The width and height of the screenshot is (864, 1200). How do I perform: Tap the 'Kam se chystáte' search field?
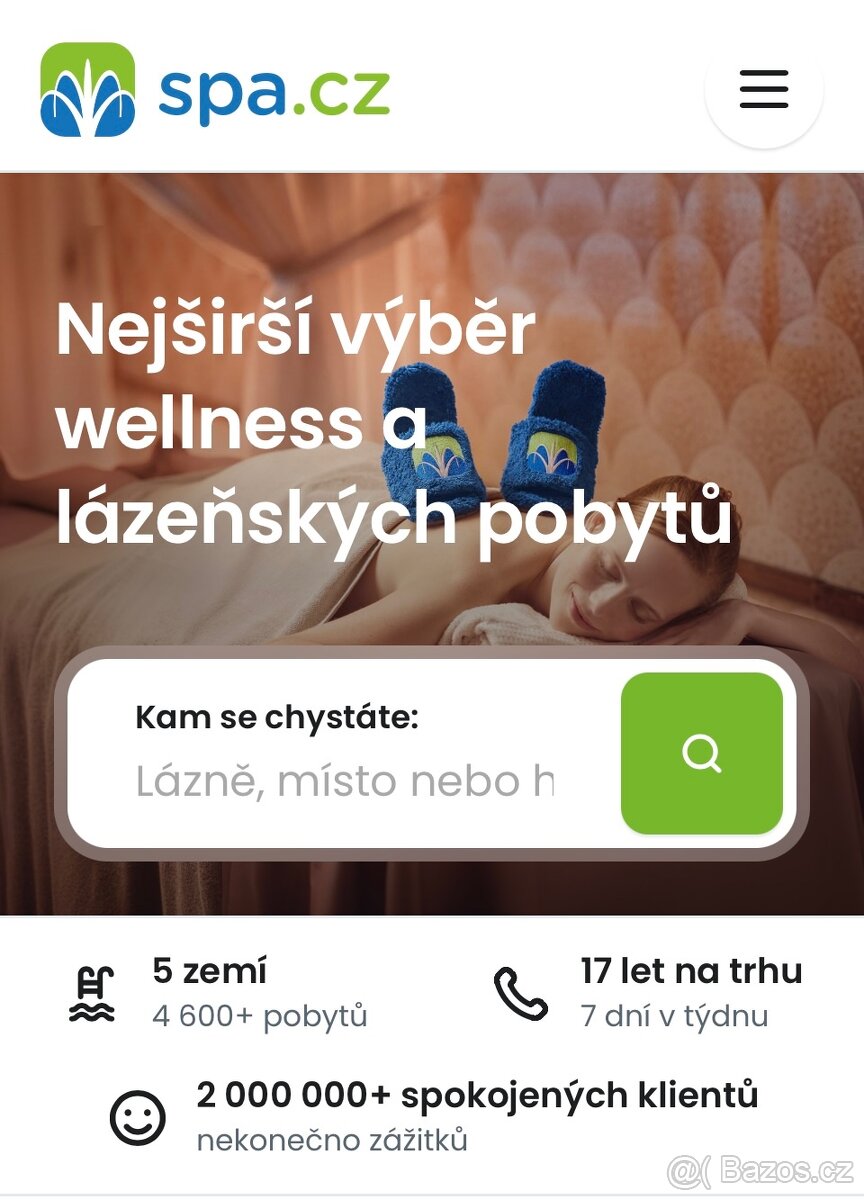(344, 781)
